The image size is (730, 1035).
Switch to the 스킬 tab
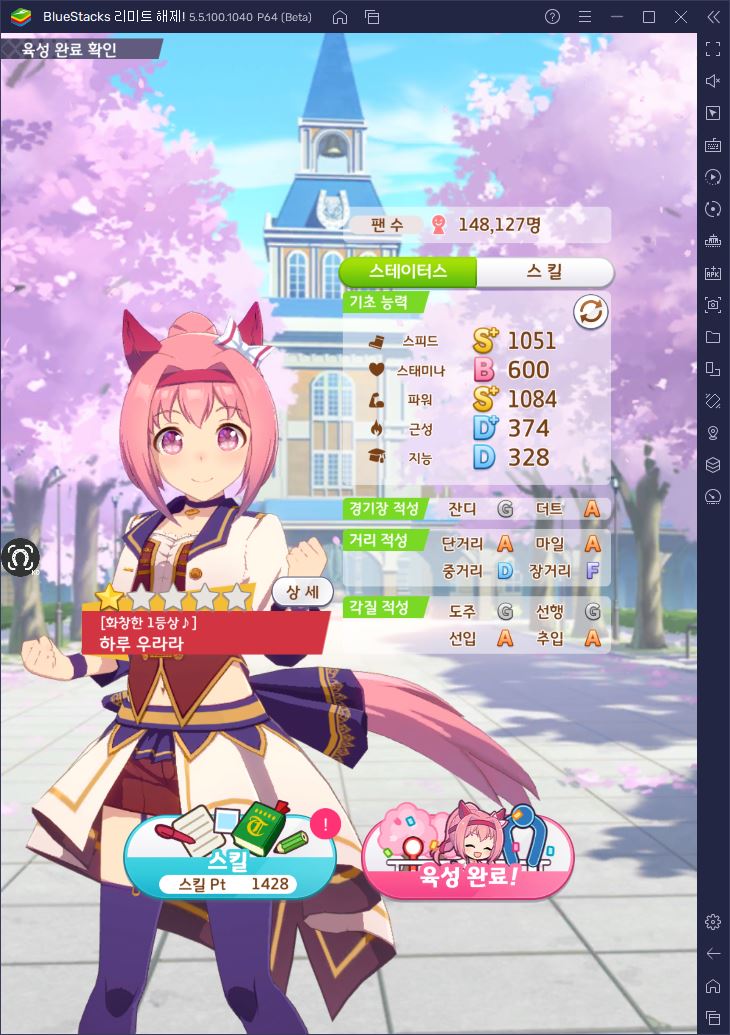click(x=545, y=271)
